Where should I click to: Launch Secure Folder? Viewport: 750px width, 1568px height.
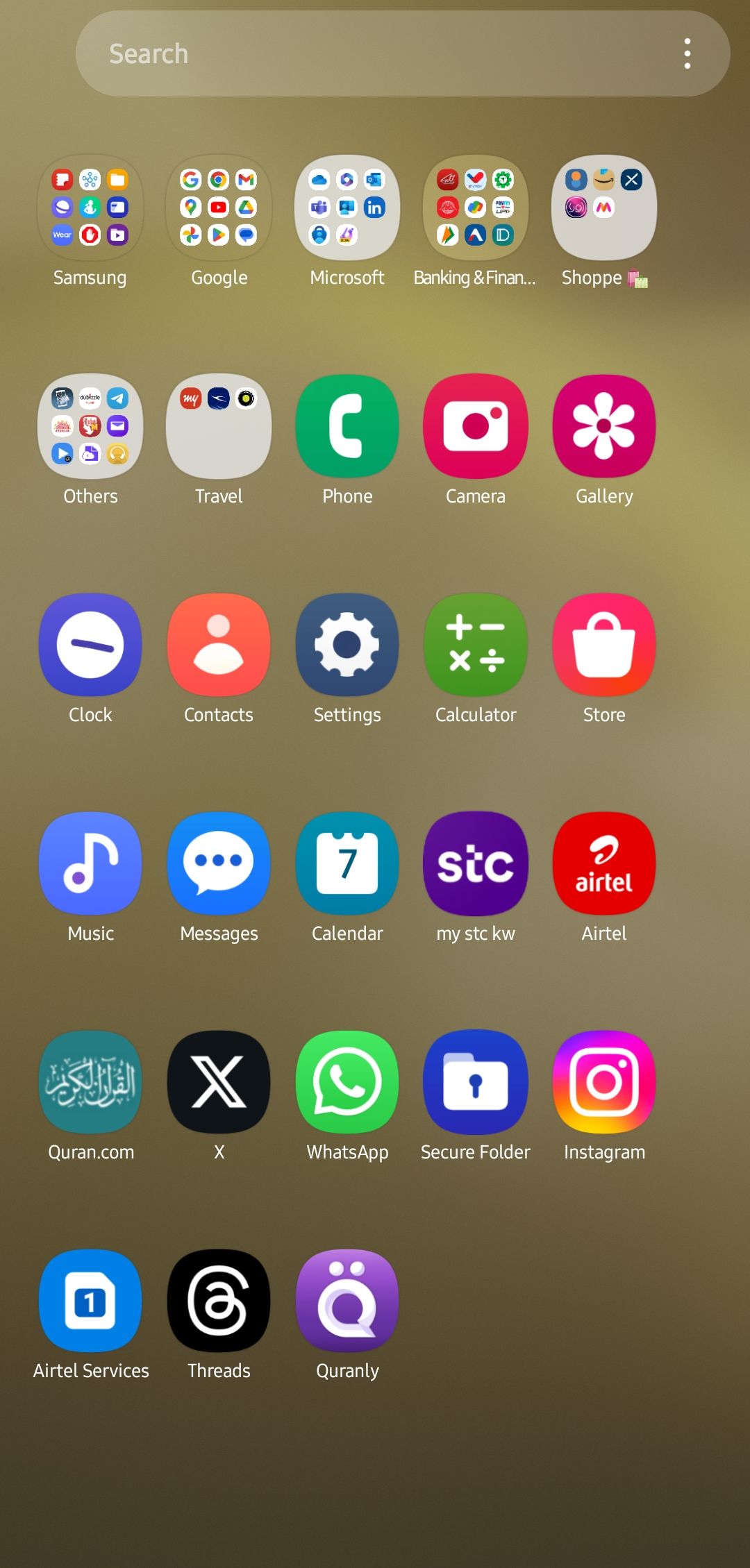click(x=476, y=1081)
